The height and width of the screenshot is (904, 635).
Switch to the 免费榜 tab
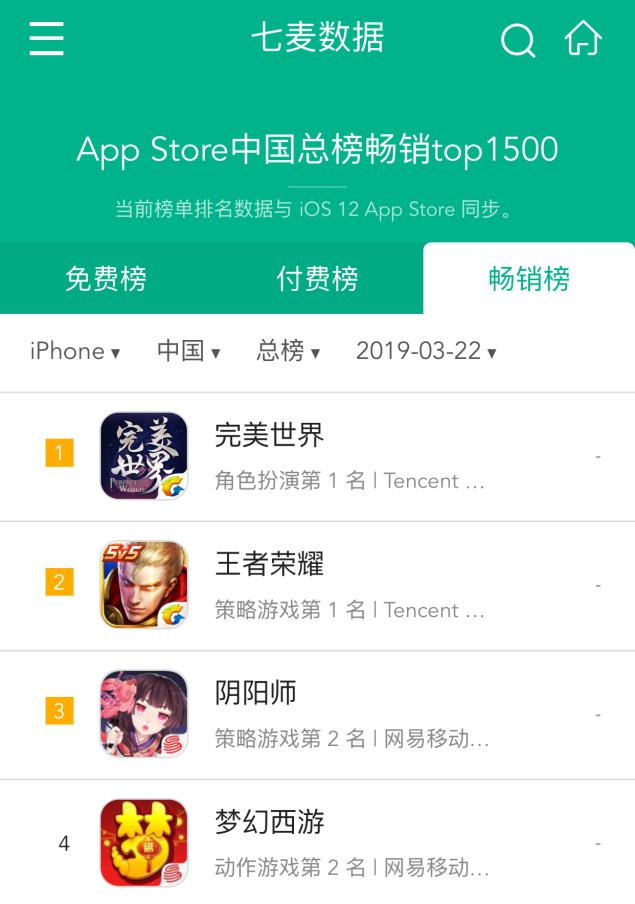point(106,278)
